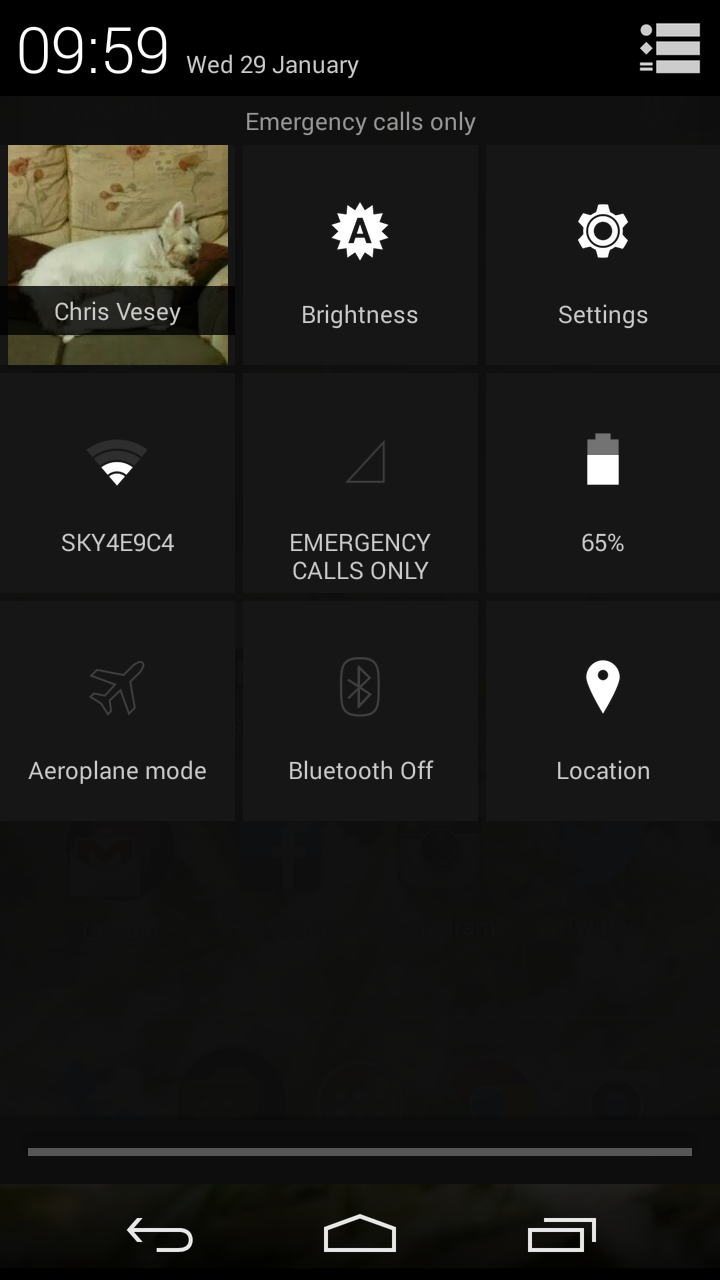The width and height of the screenshot is (720, 1280).
Task: Tap the SKY4E9C4 Wi-Fi tile
Action: 117,483
